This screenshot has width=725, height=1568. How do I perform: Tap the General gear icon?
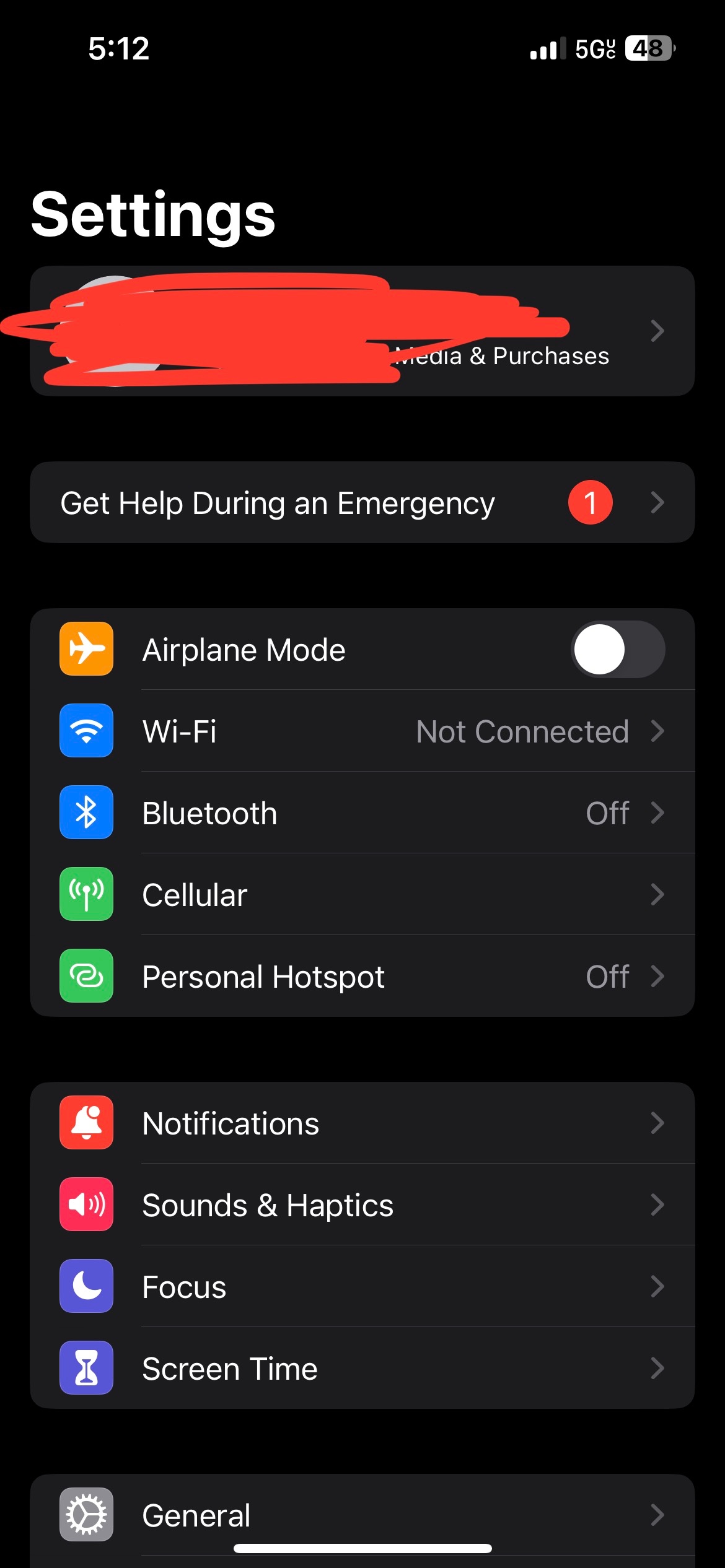[x=86, y=1514]
